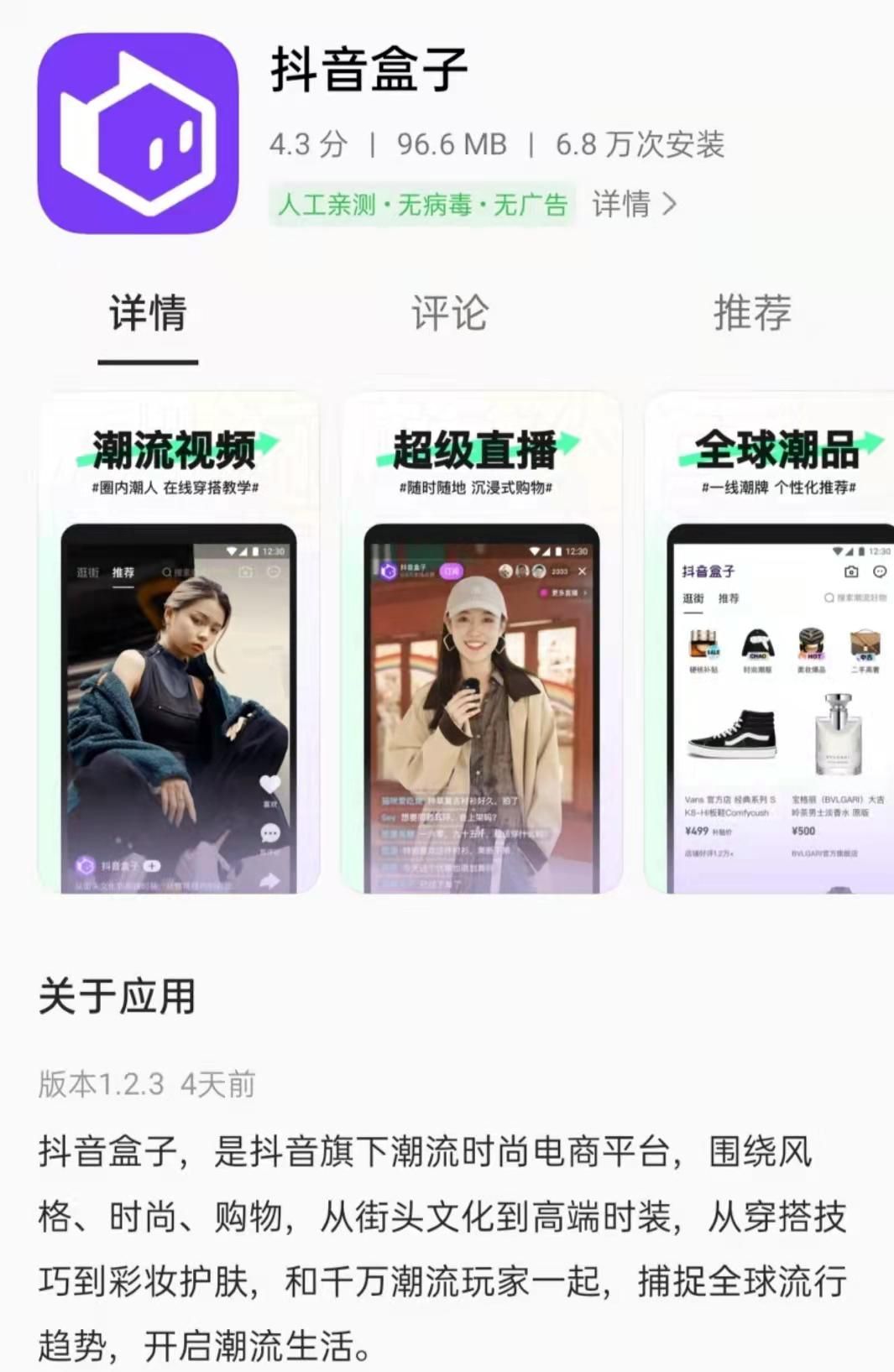This screenshot has width=894, height=1372.
Task: Switch to the 推荐 tab
Action: click(752, 313)
